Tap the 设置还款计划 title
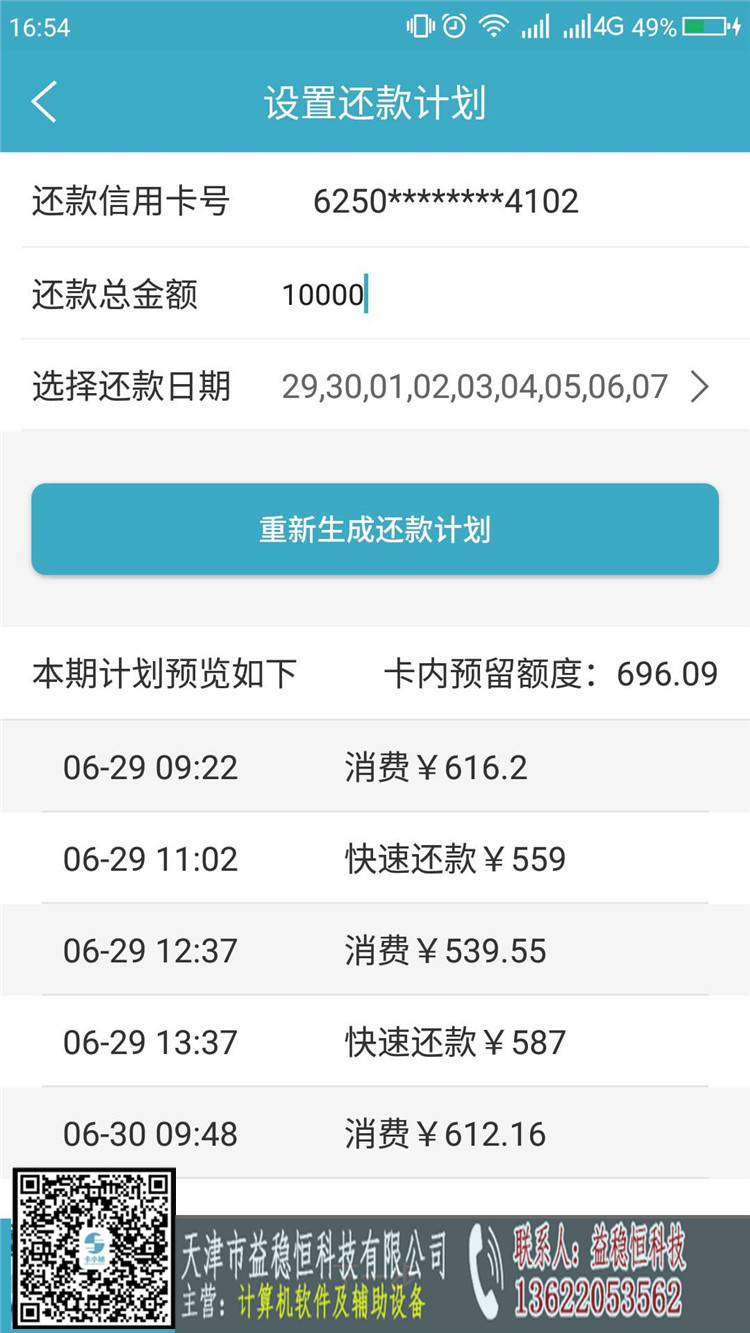The width and height of the screenshot is (750, 1333). (x=375, y=102)
